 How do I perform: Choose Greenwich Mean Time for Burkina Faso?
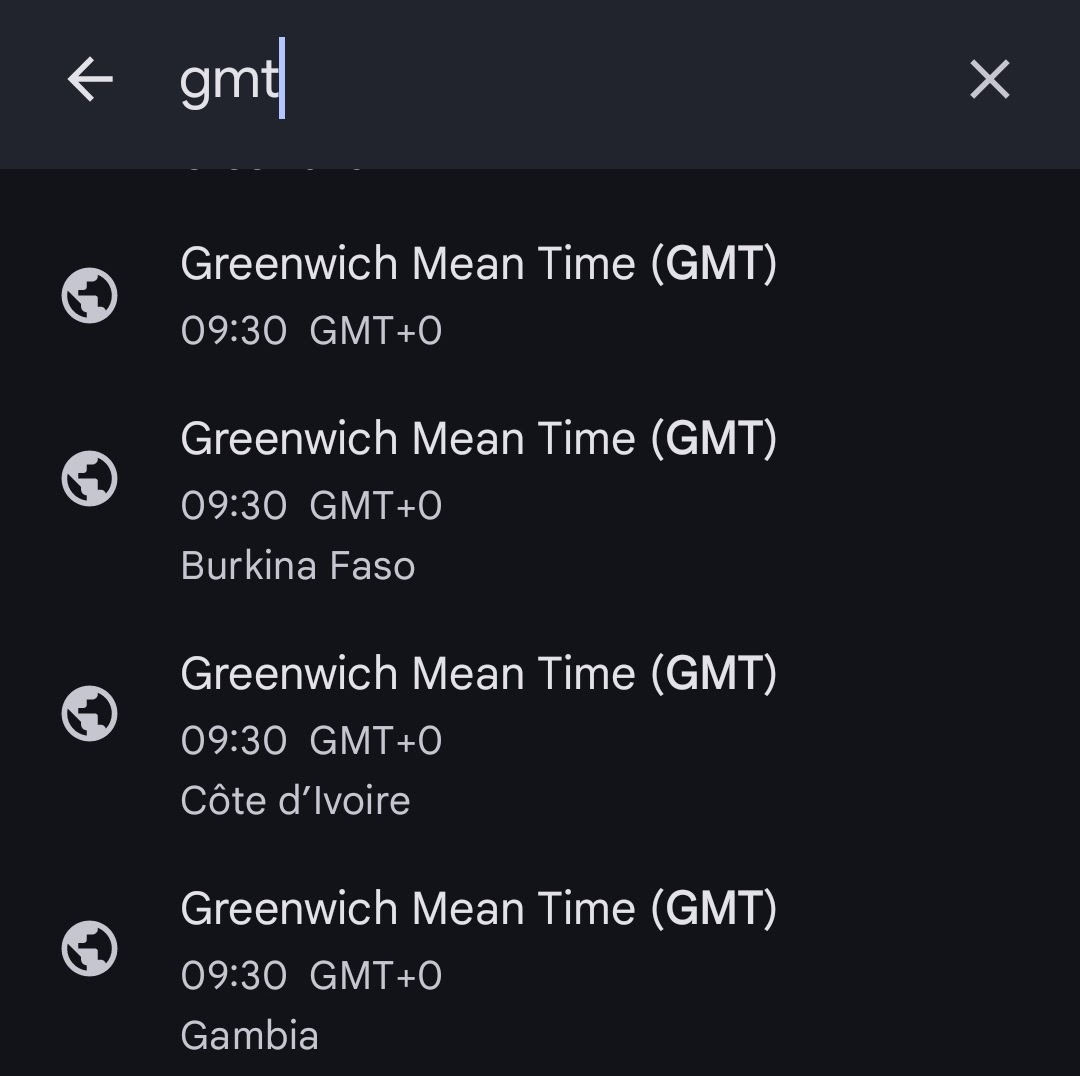pyautogui.click(x=478, y=500)
